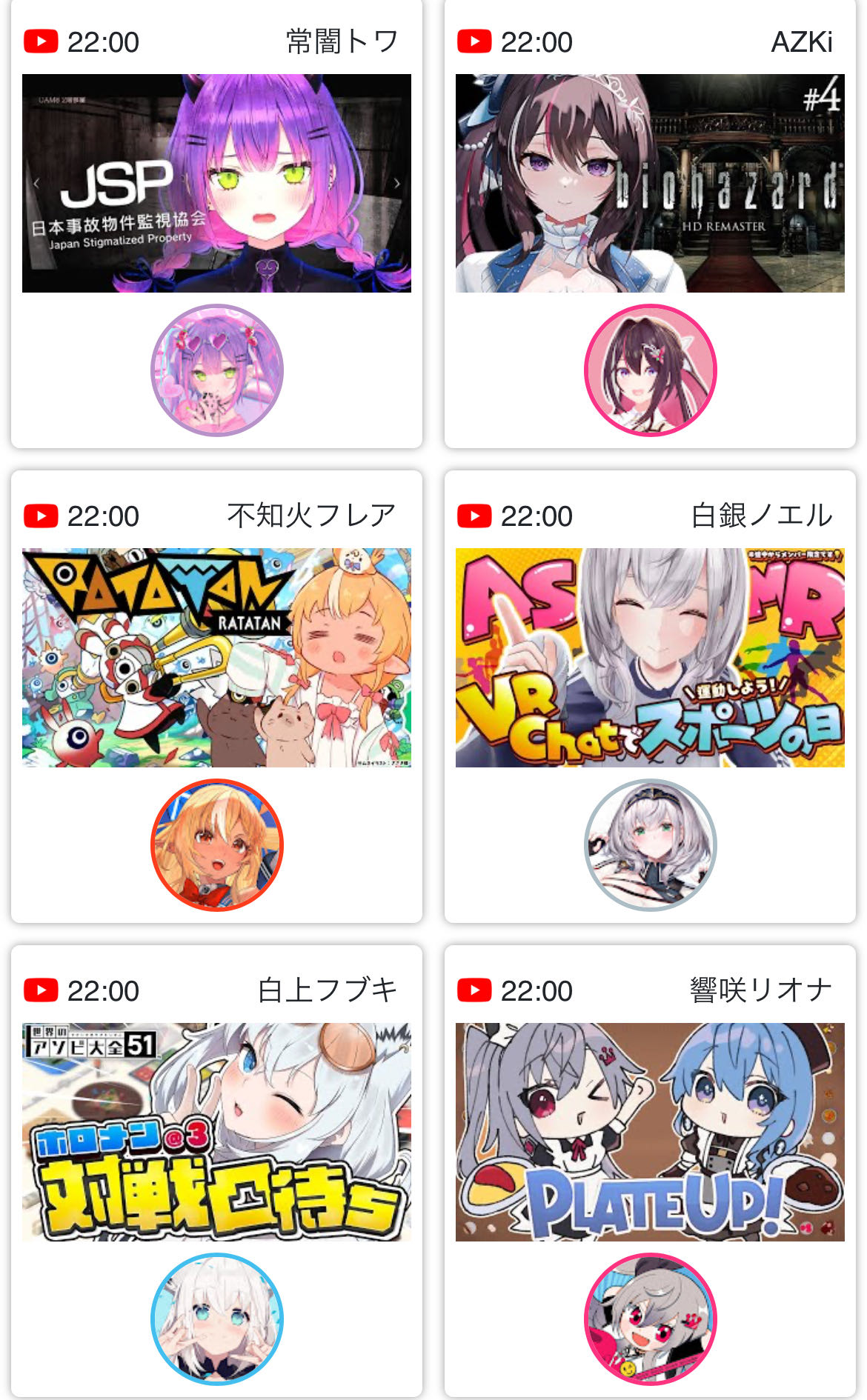The image size is (867, 1400).
Task: Open 白上フブキ's アソビ大全51 stream
Action: click(216, 1131)
